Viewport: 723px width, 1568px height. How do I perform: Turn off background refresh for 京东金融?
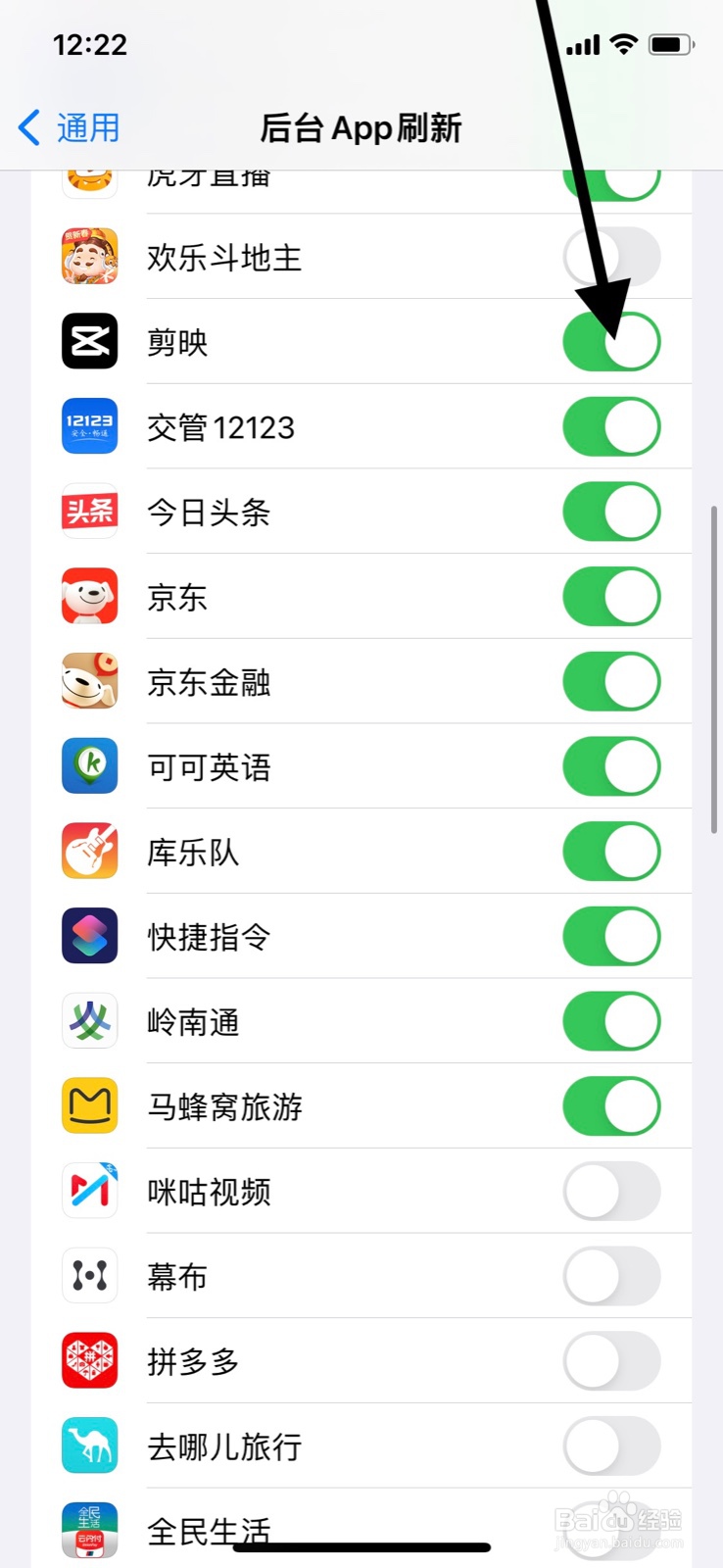(610, 681)
